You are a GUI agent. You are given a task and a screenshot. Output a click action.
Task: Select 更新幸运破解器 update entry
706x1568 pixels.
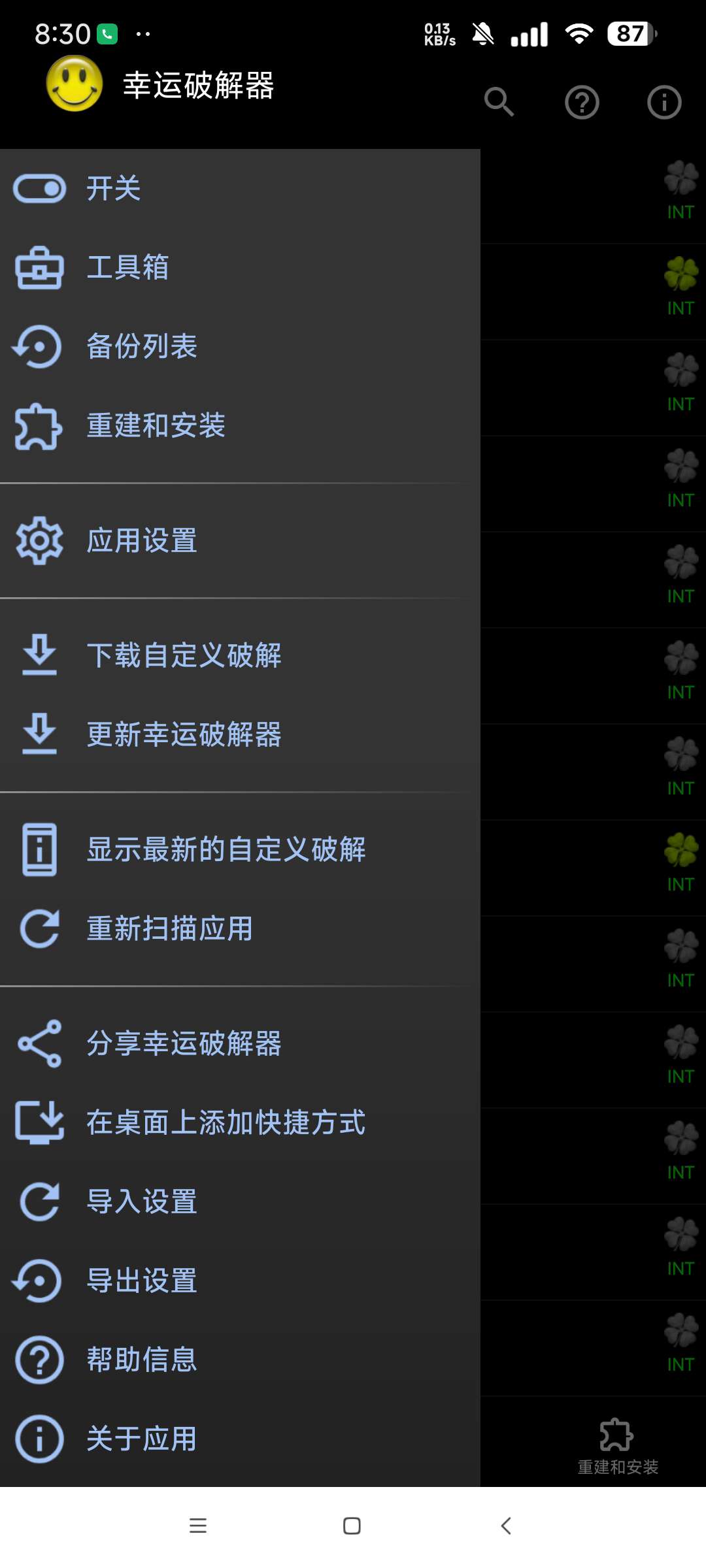pos(184,734)
